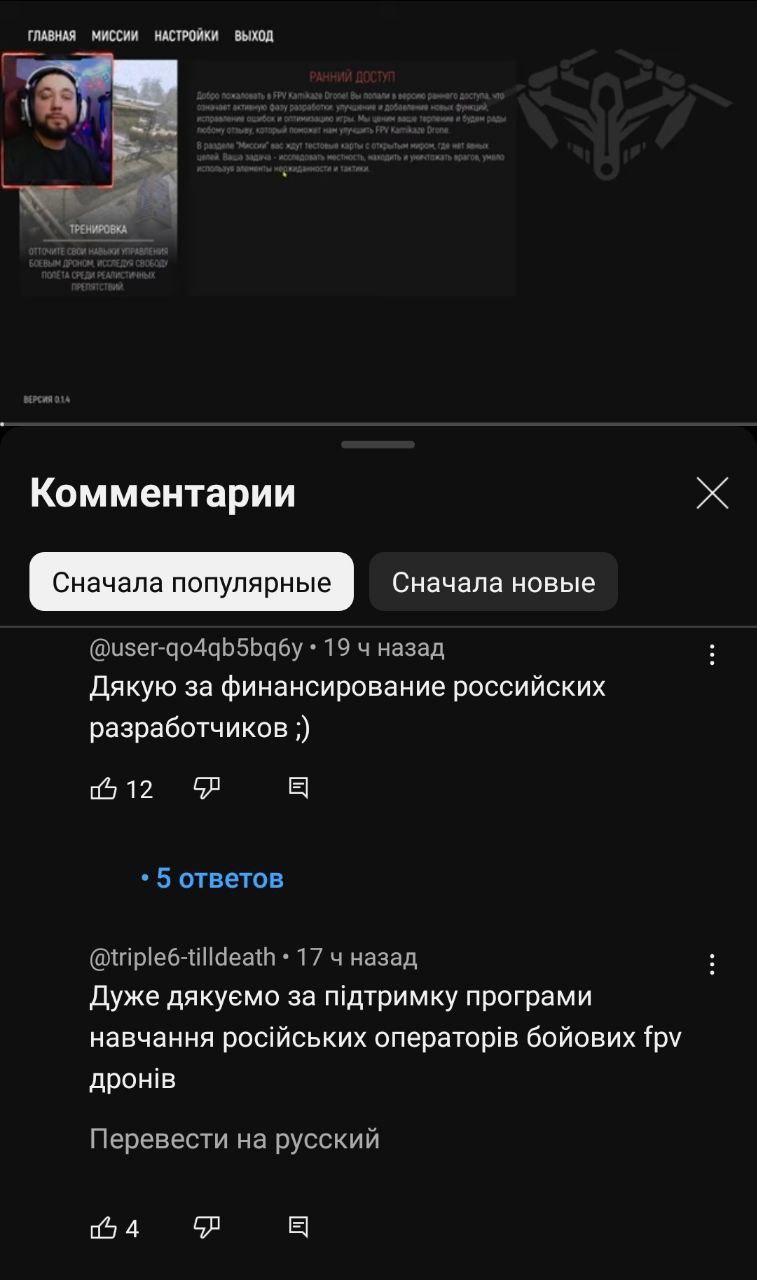Like the comment by triple6-tilldeath
Image resolution: width=757 pixels, height=1280 pixels.
[x=104, y=1228]
